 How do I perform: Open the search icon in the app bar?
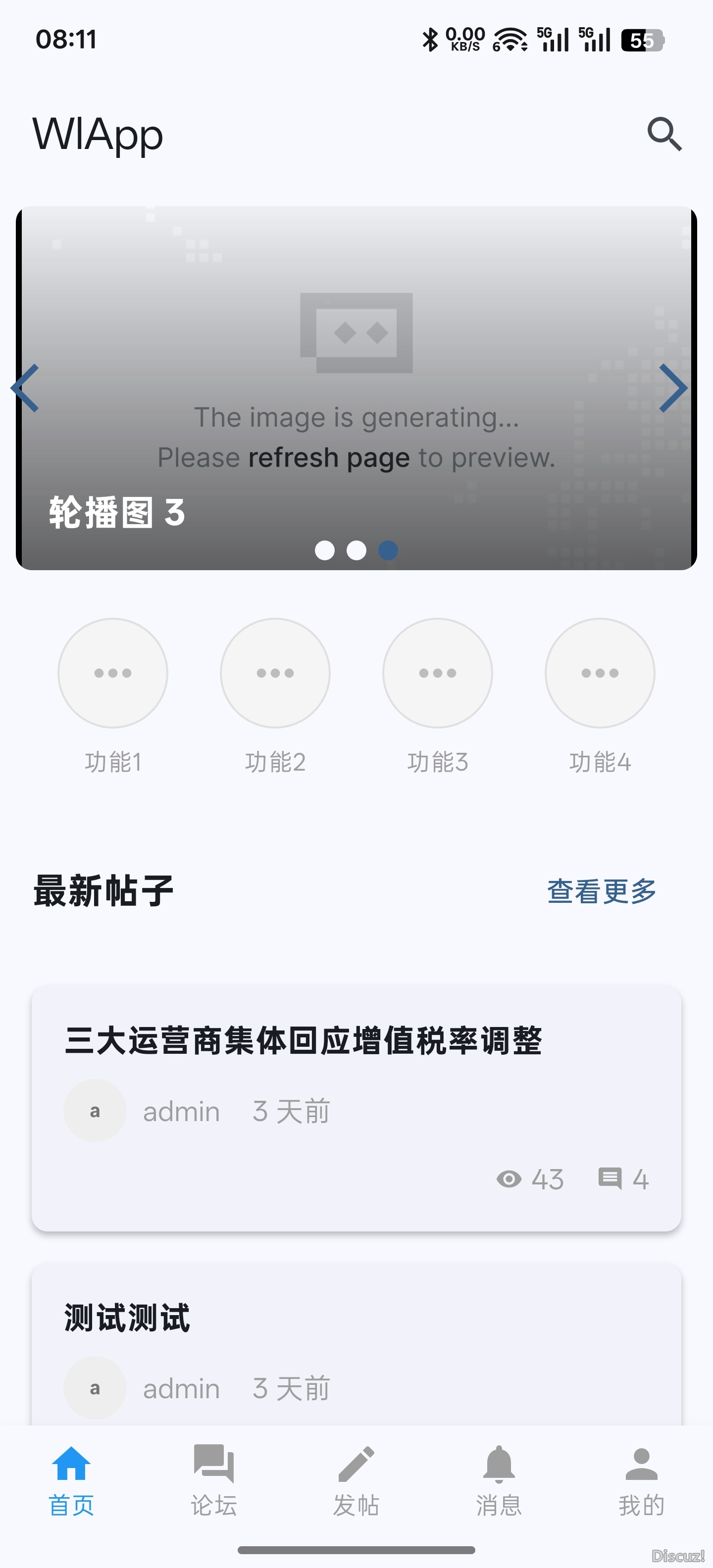click(x=663, y=134)
